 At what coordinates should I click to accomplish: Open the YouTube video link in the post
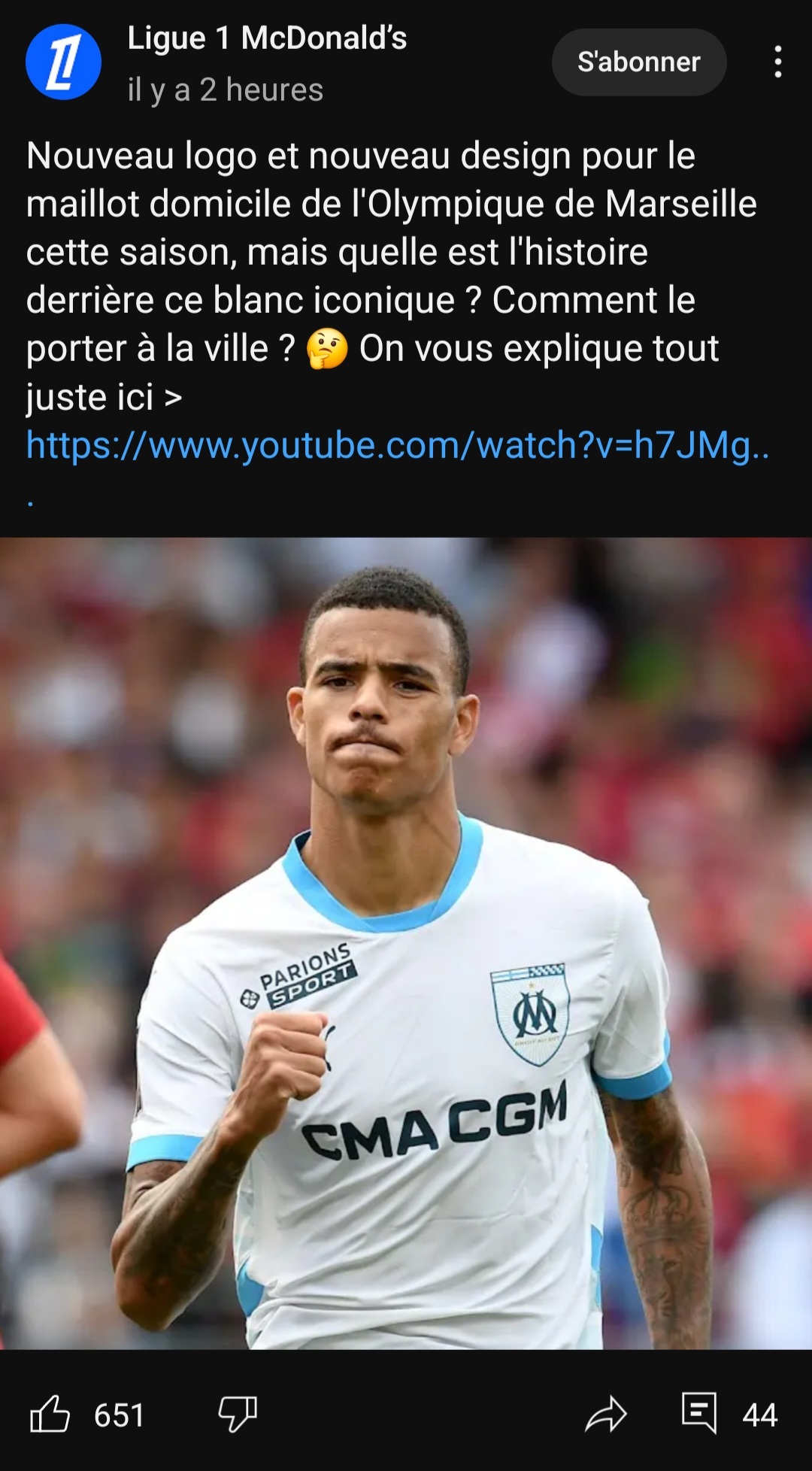pyautogui.click(x=397, y=445)
